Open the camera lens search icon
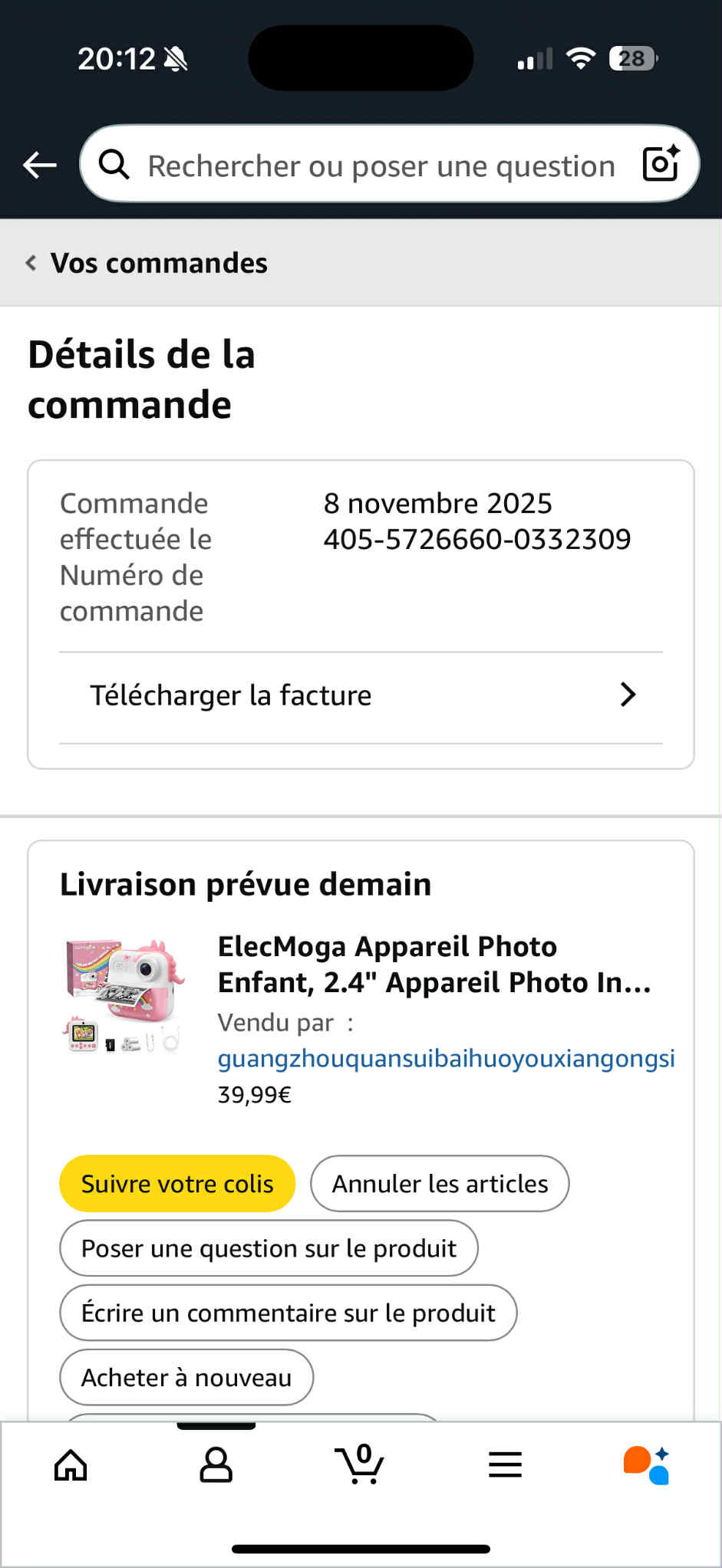 (x=661, y=163)
